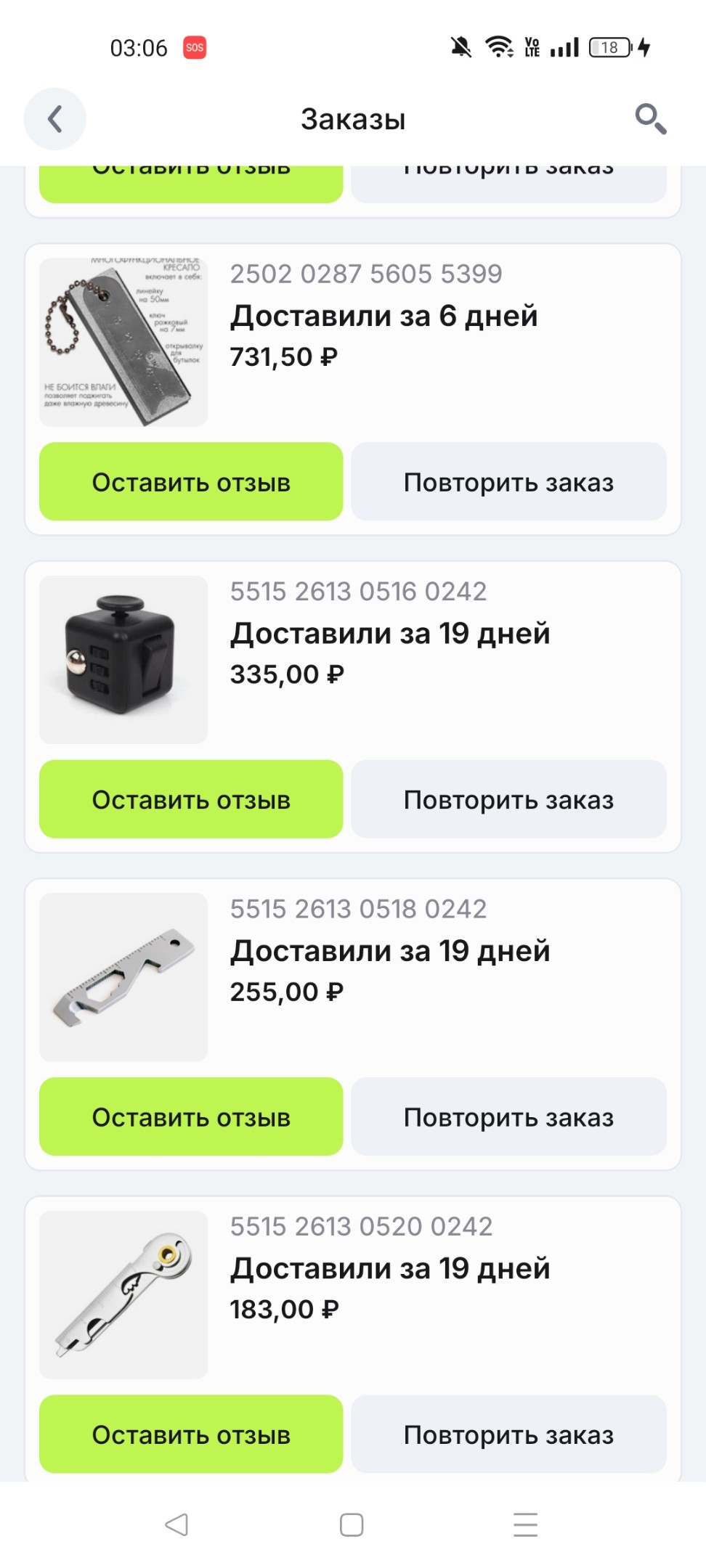Open recent apps from navigation bar
Viewport: 706px width, 1568px height.
pyautogui.click(x=525, y=1524)
